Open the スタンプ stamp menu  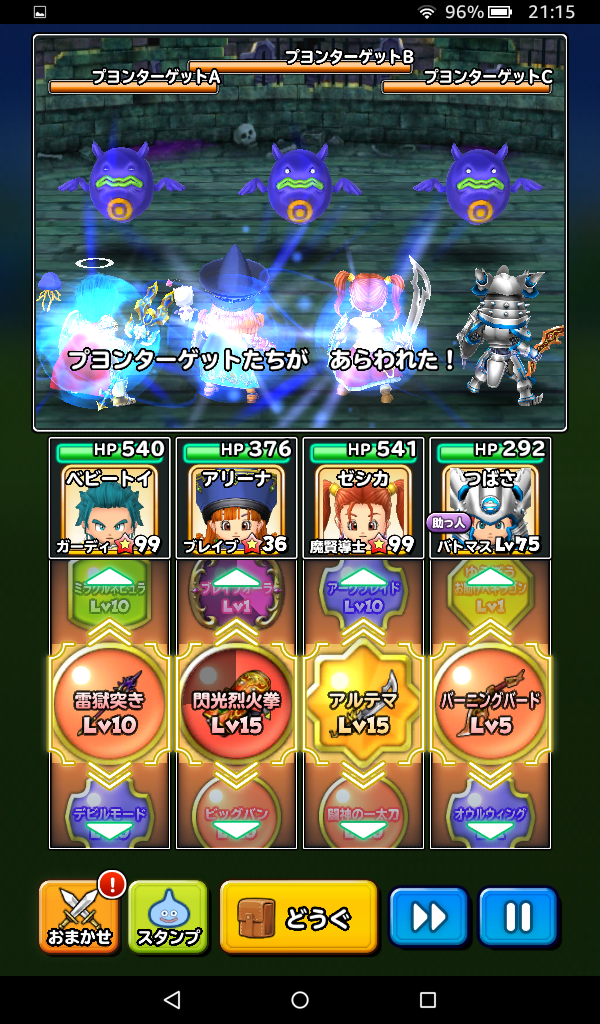(x=168, y=916)
